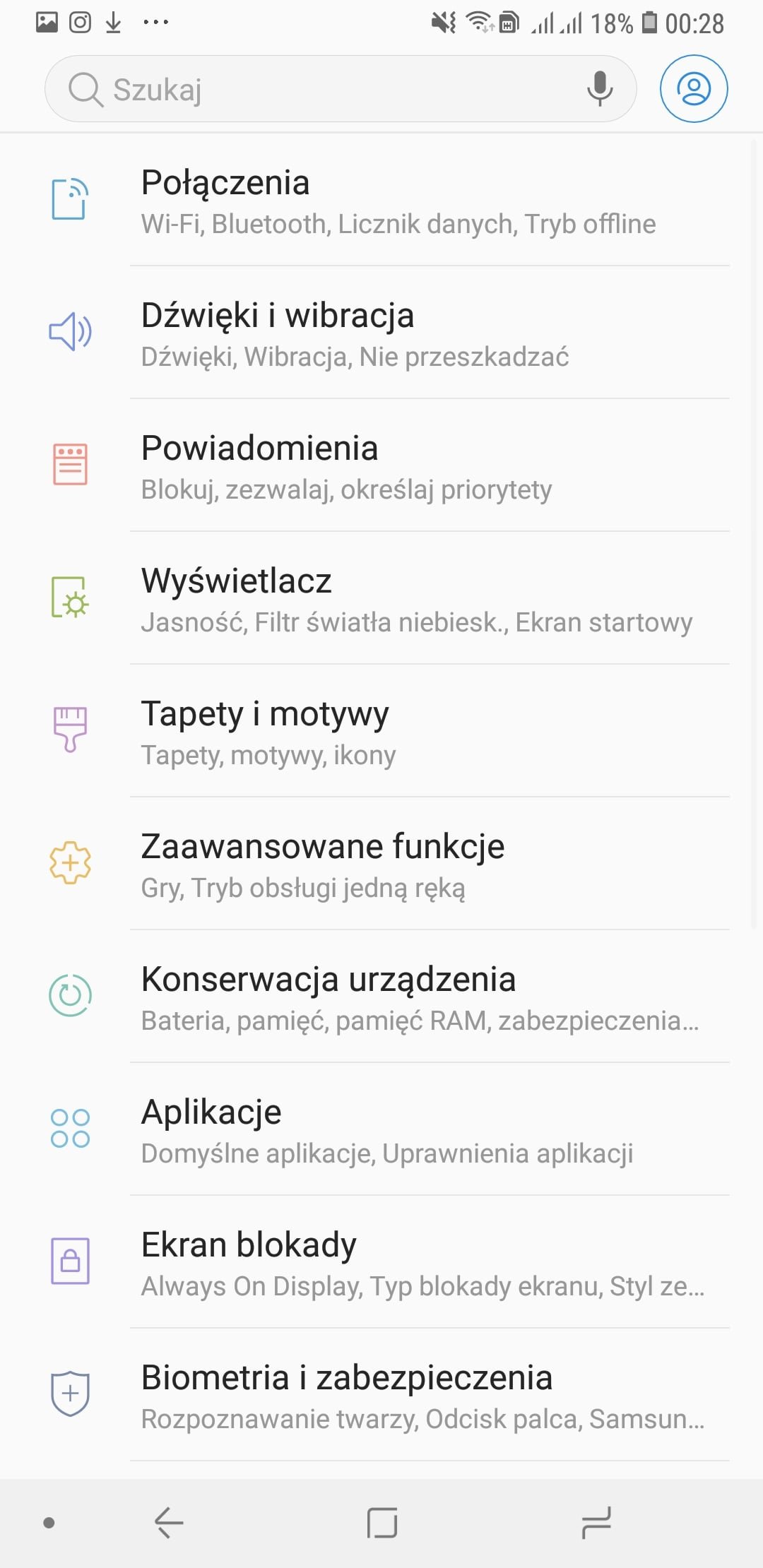Open Połączenia settings
763x1568 pixels.
pos(381,201)
